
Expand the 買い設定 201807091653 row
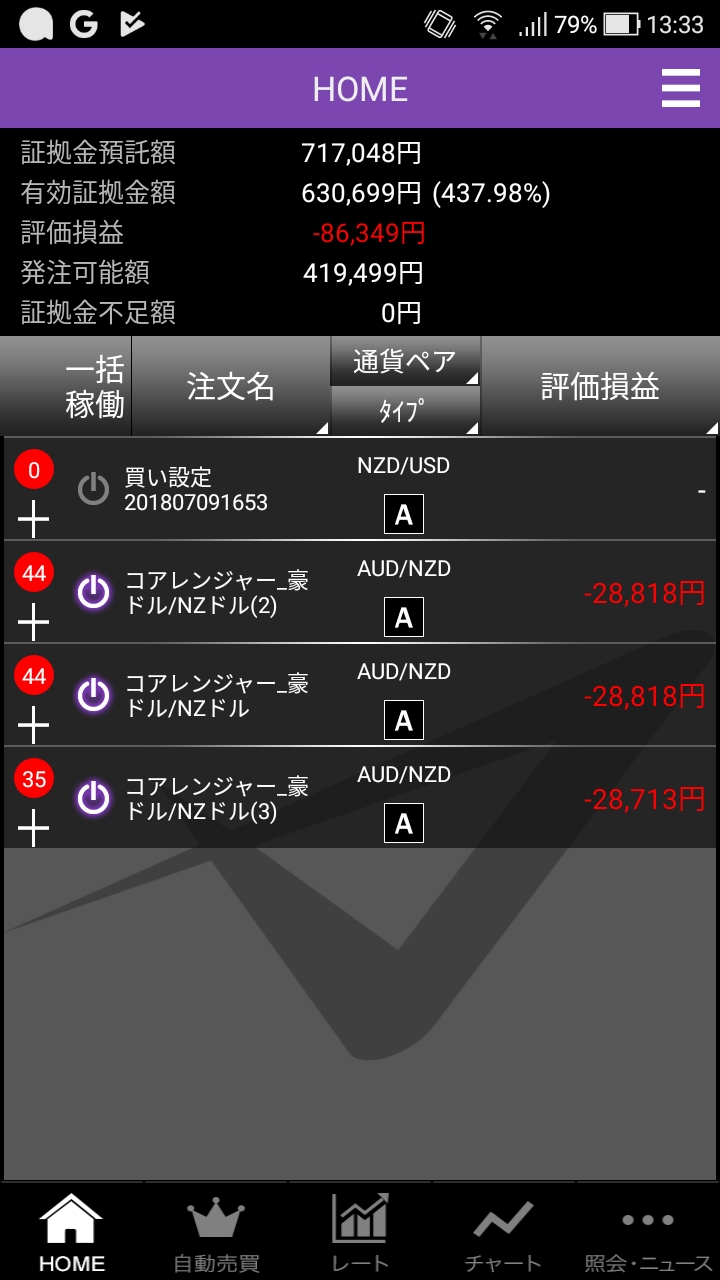click(x=34, y=519)
